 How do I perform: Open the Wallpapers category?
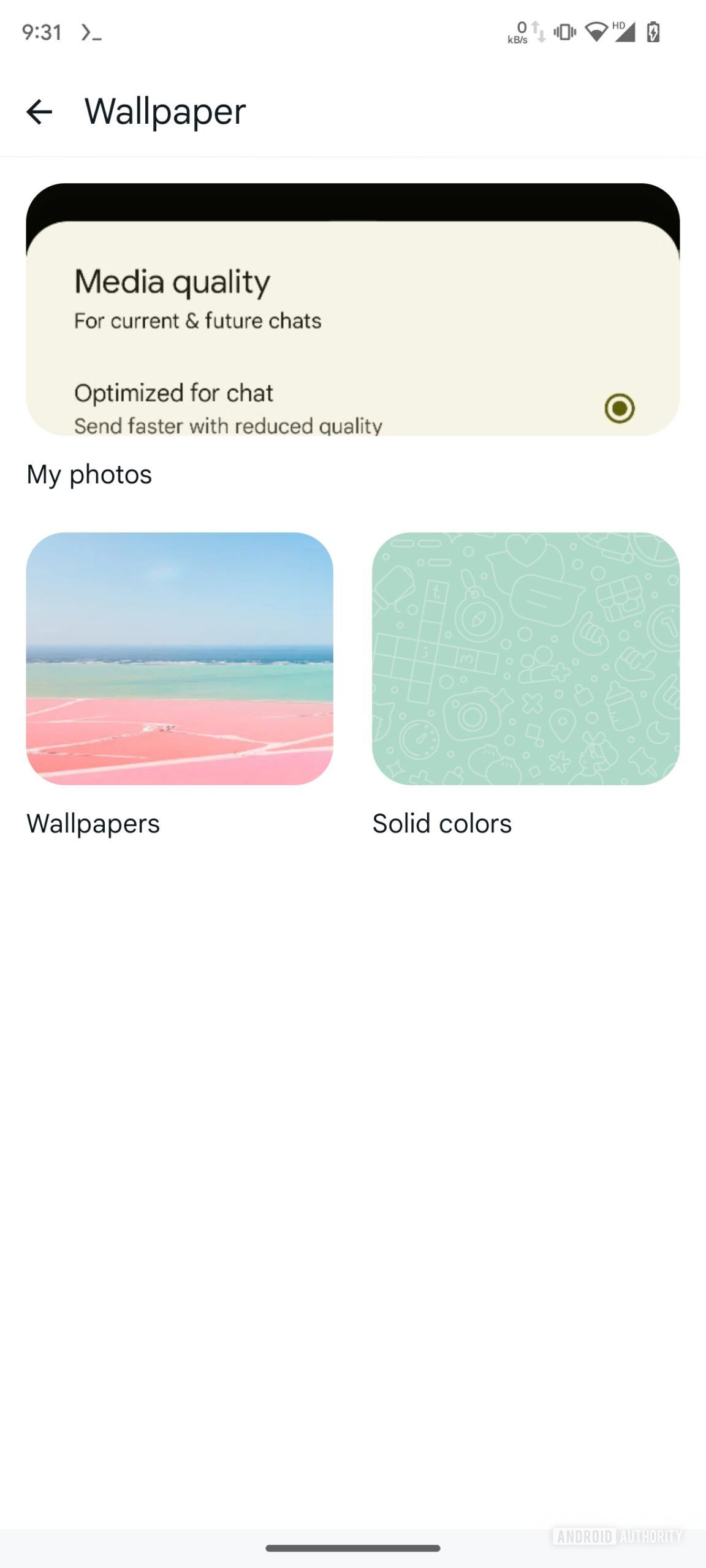[180, 658]
